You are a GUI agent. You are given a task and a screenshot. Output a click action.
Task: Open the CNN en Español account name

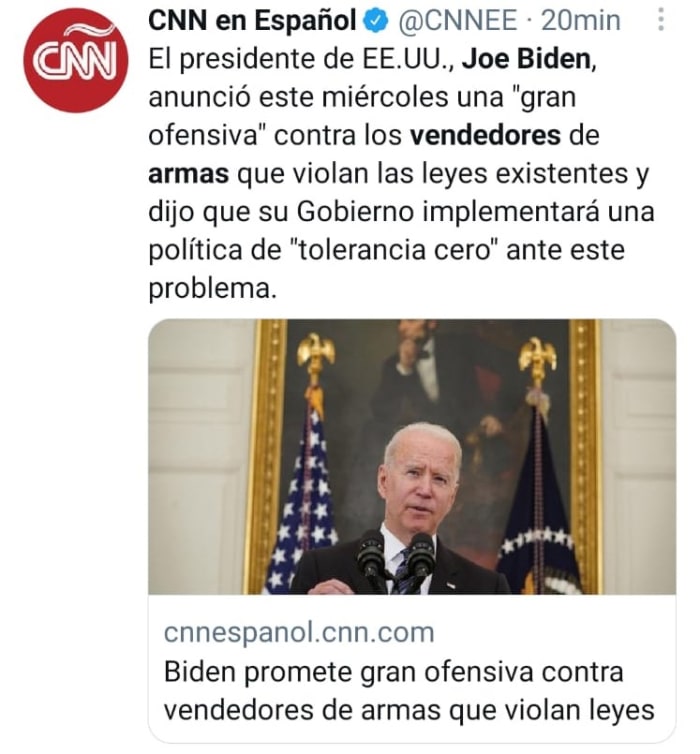[252, 20]
